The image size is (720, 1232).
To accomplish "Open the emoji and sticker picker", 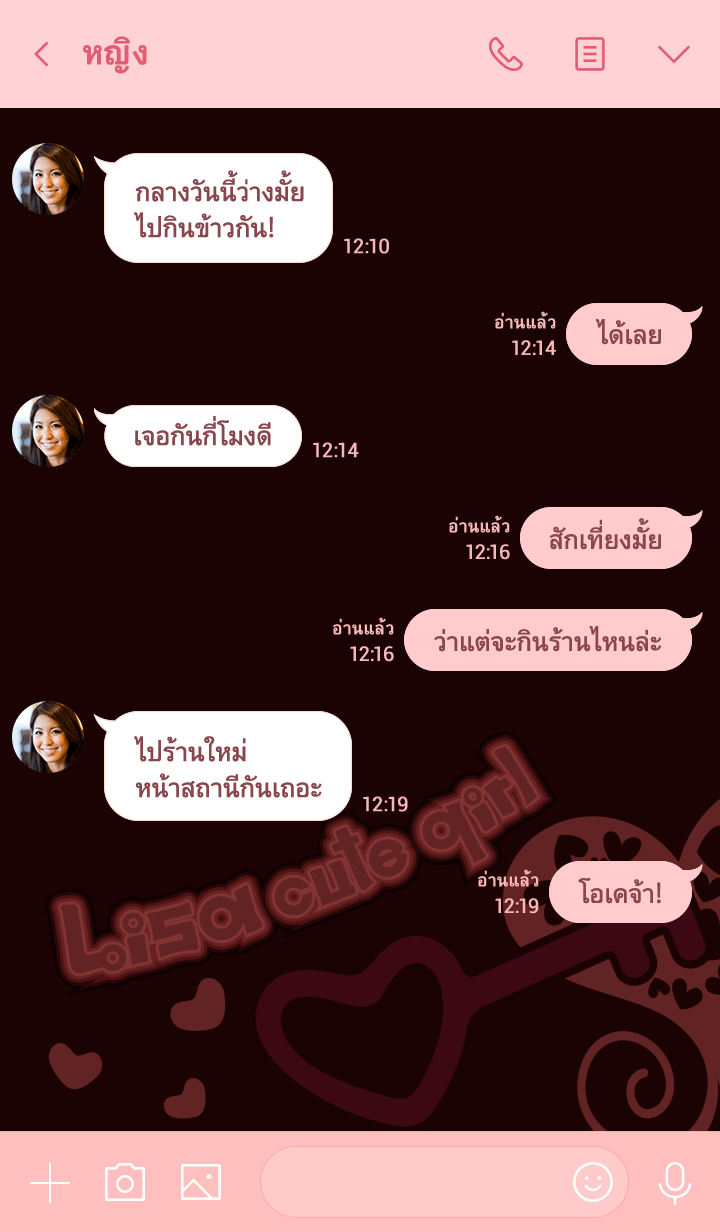I will coord(592,1183).
